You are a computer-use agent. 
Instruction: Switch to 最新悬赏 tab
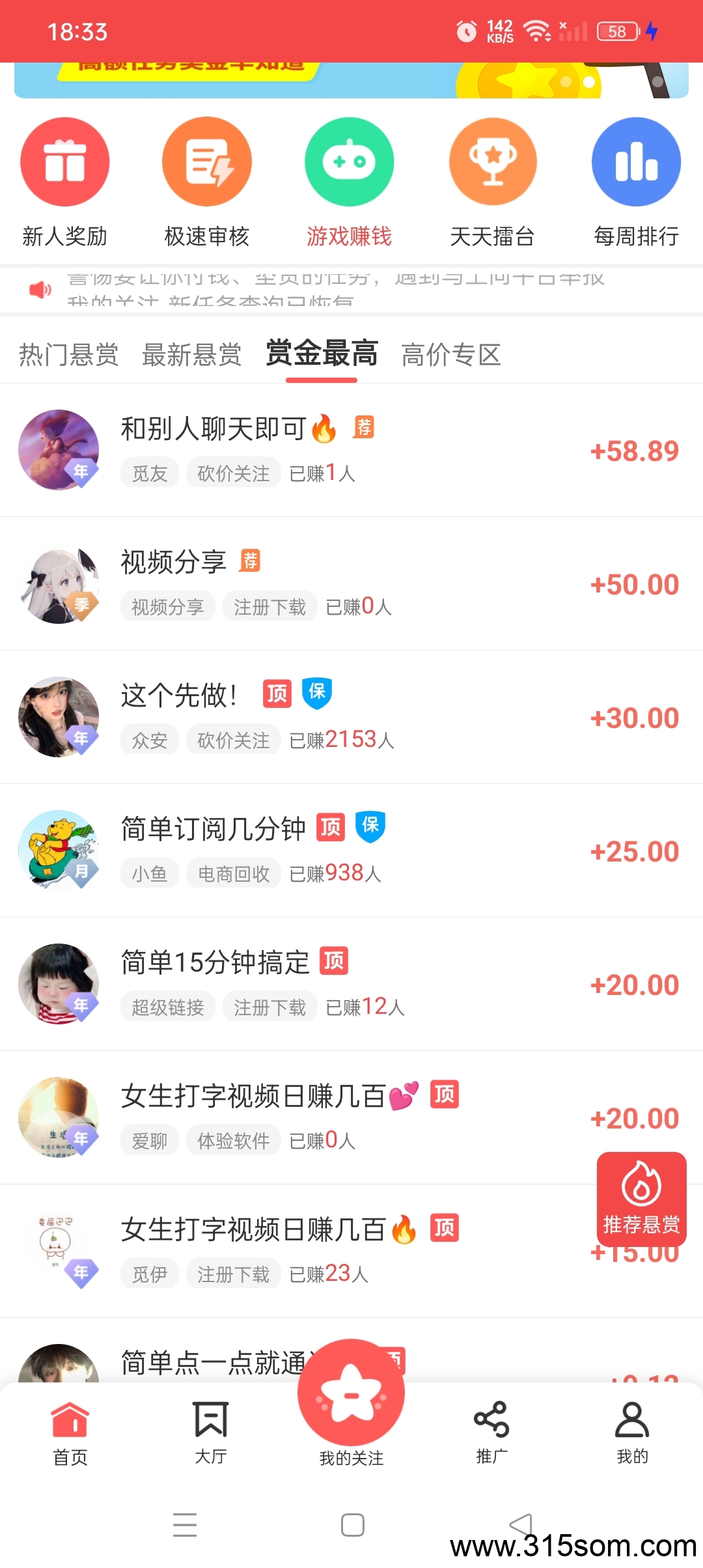point(191,355)
